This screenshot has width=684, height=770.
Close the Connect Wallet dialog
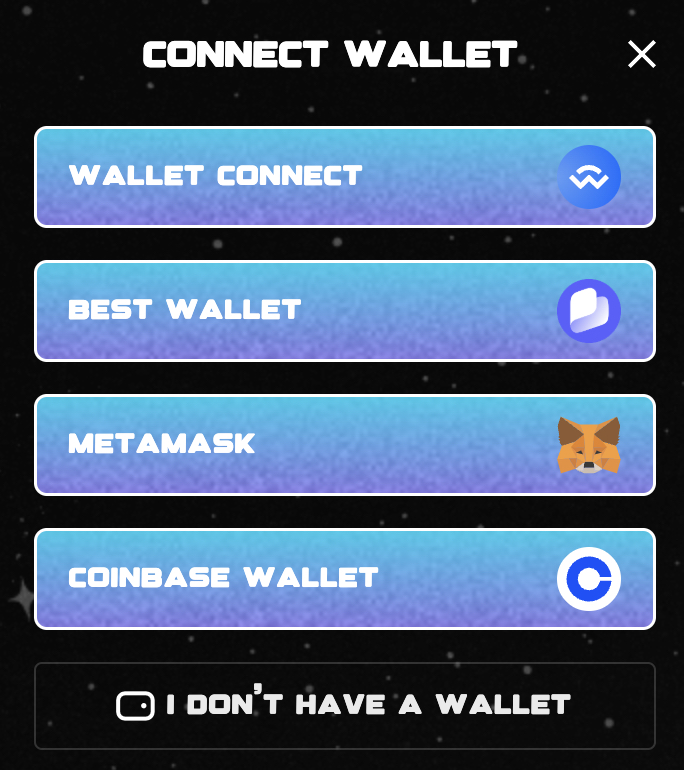tap(641, 54)
